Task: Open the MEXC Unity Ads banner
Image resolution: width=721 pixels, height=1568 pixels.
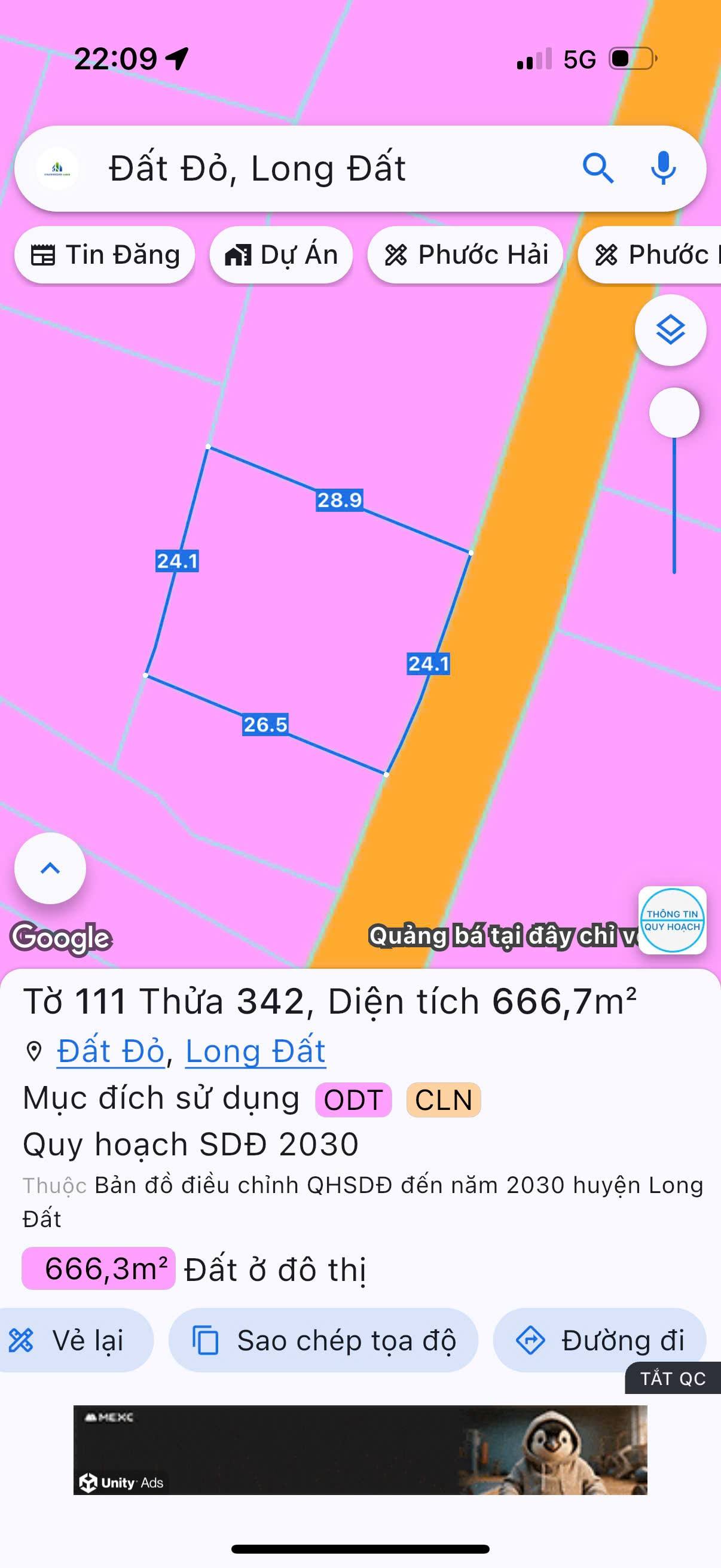Action: pos(360,1450)
